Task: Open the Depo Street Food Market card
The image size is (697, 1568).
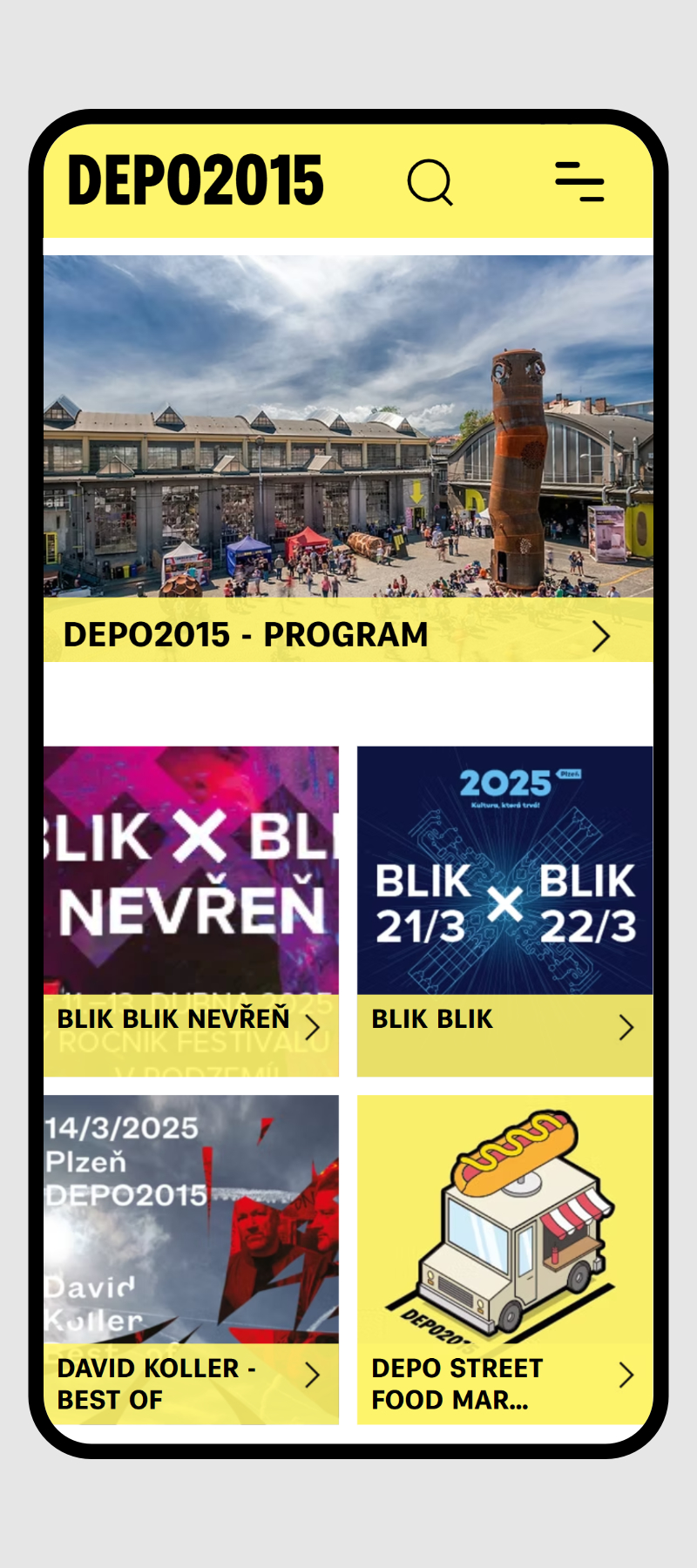Action: click(x=505, y=1260)
